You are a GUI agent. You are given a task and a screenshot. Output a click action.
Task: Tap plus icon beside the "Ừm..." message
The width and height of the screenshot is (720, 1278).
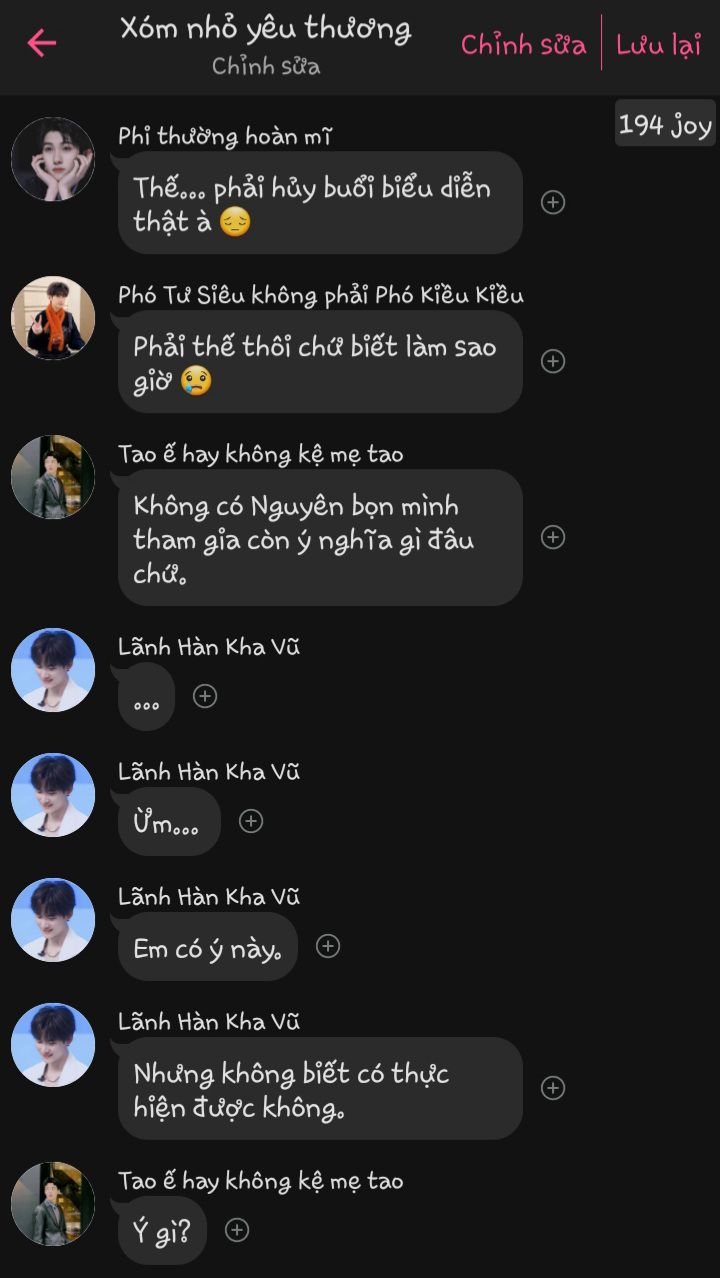click(x=251, y=821)
